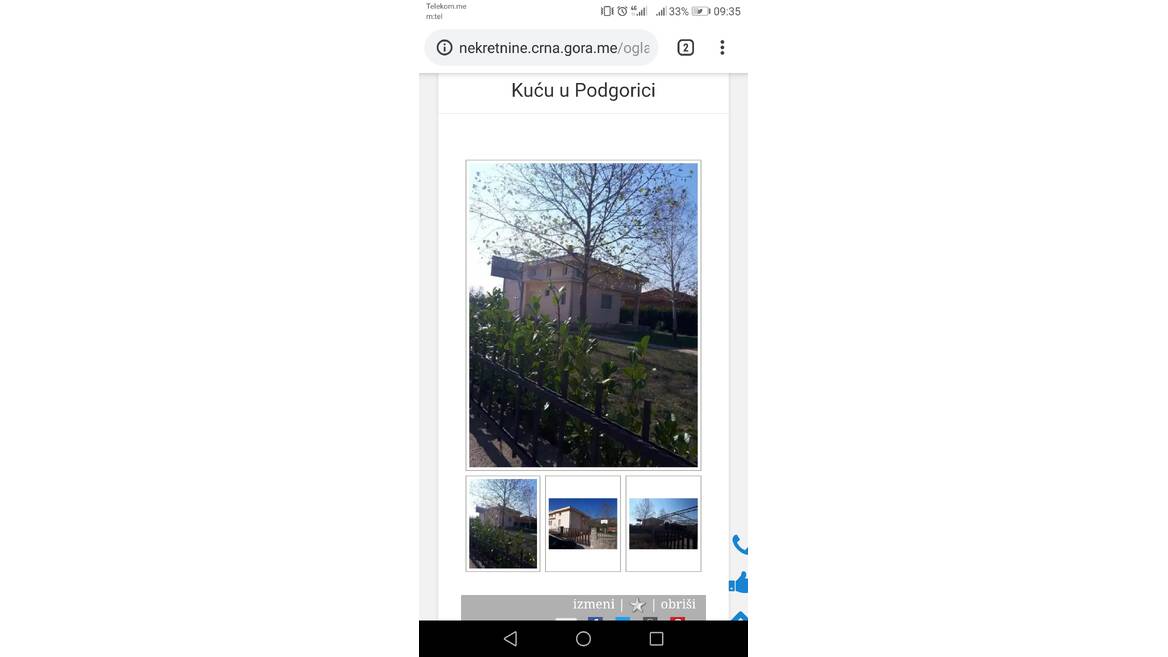Open the main house photo
This screenshot has width=1168, height=657.
583,315
